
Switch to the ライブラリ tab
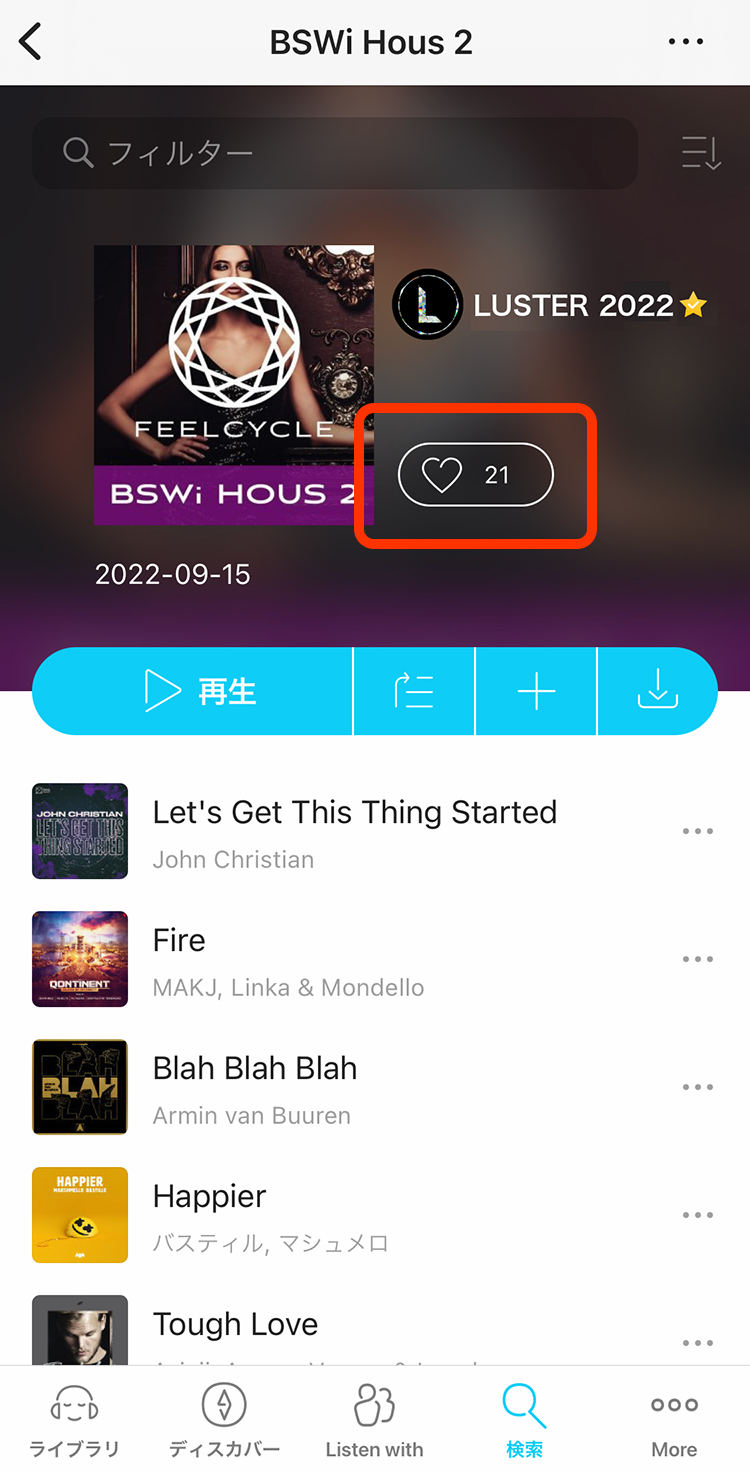[74, 1421]
